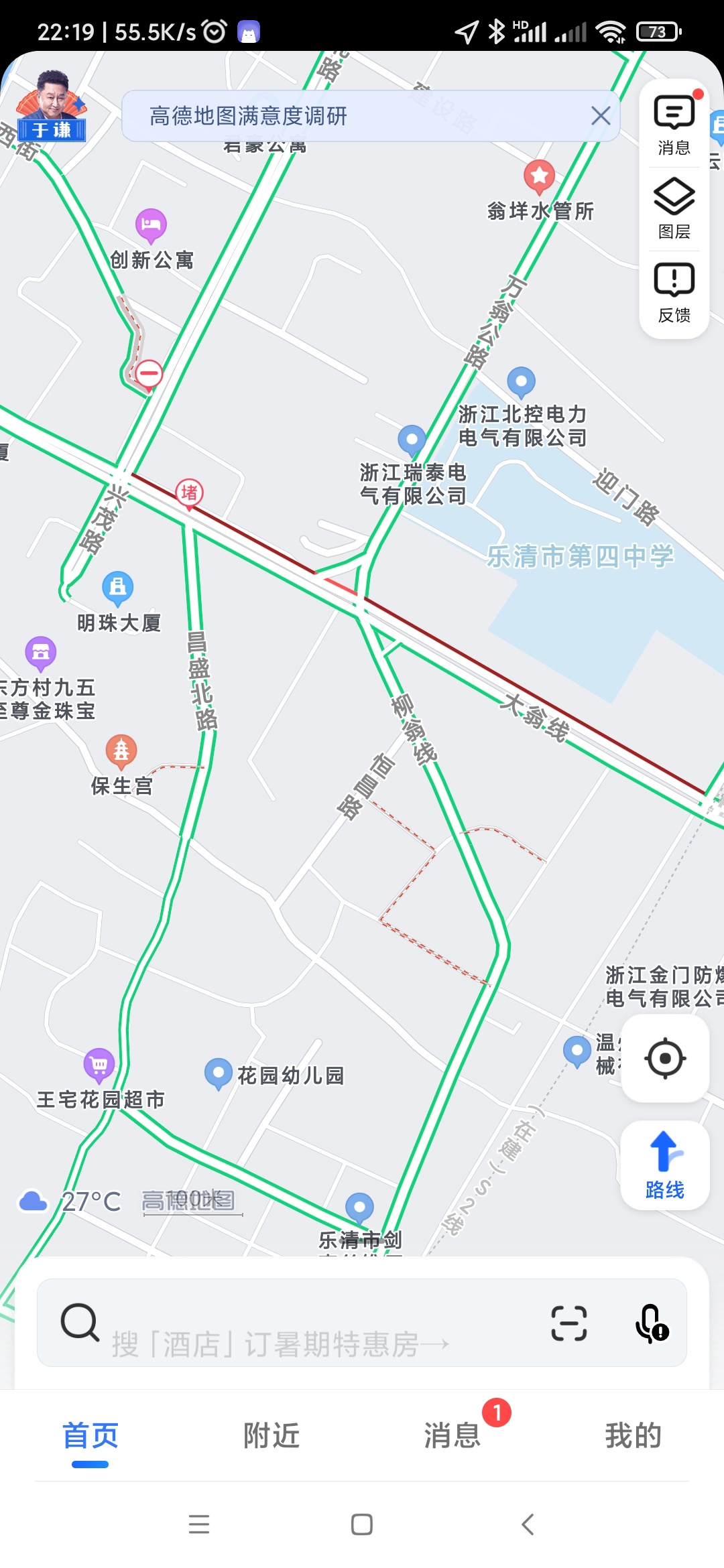The width and height of the screenshot is (724, 1568).
Task: Dismiss the satisfaction survey banner
Action: pos(601,116)
